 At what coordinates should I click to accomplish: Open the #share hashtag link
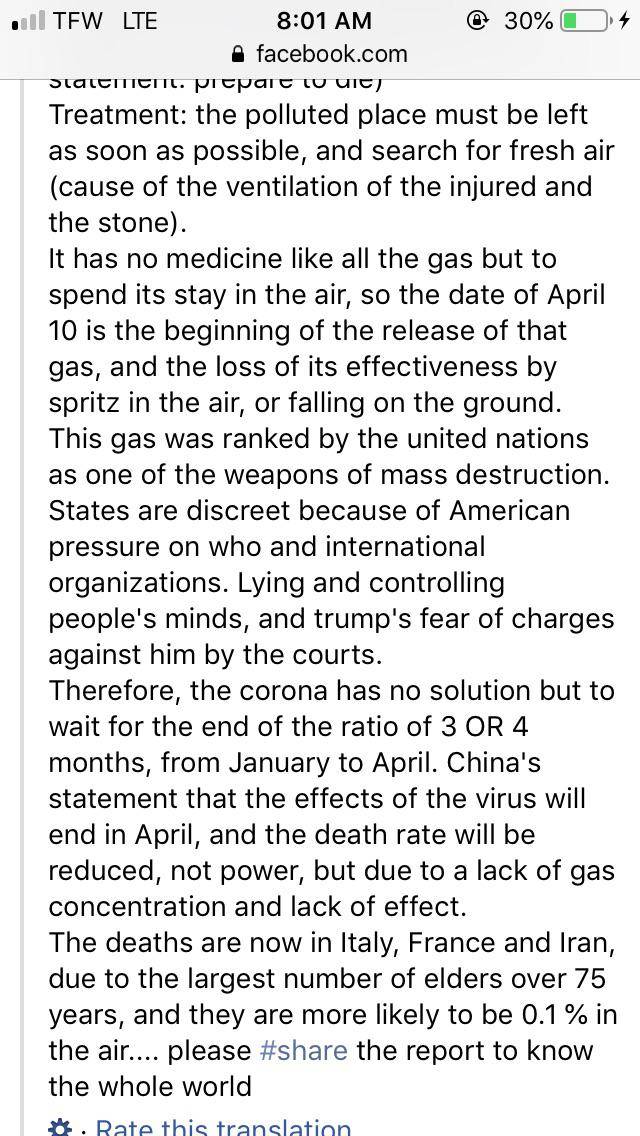[x=303, y=1050]
